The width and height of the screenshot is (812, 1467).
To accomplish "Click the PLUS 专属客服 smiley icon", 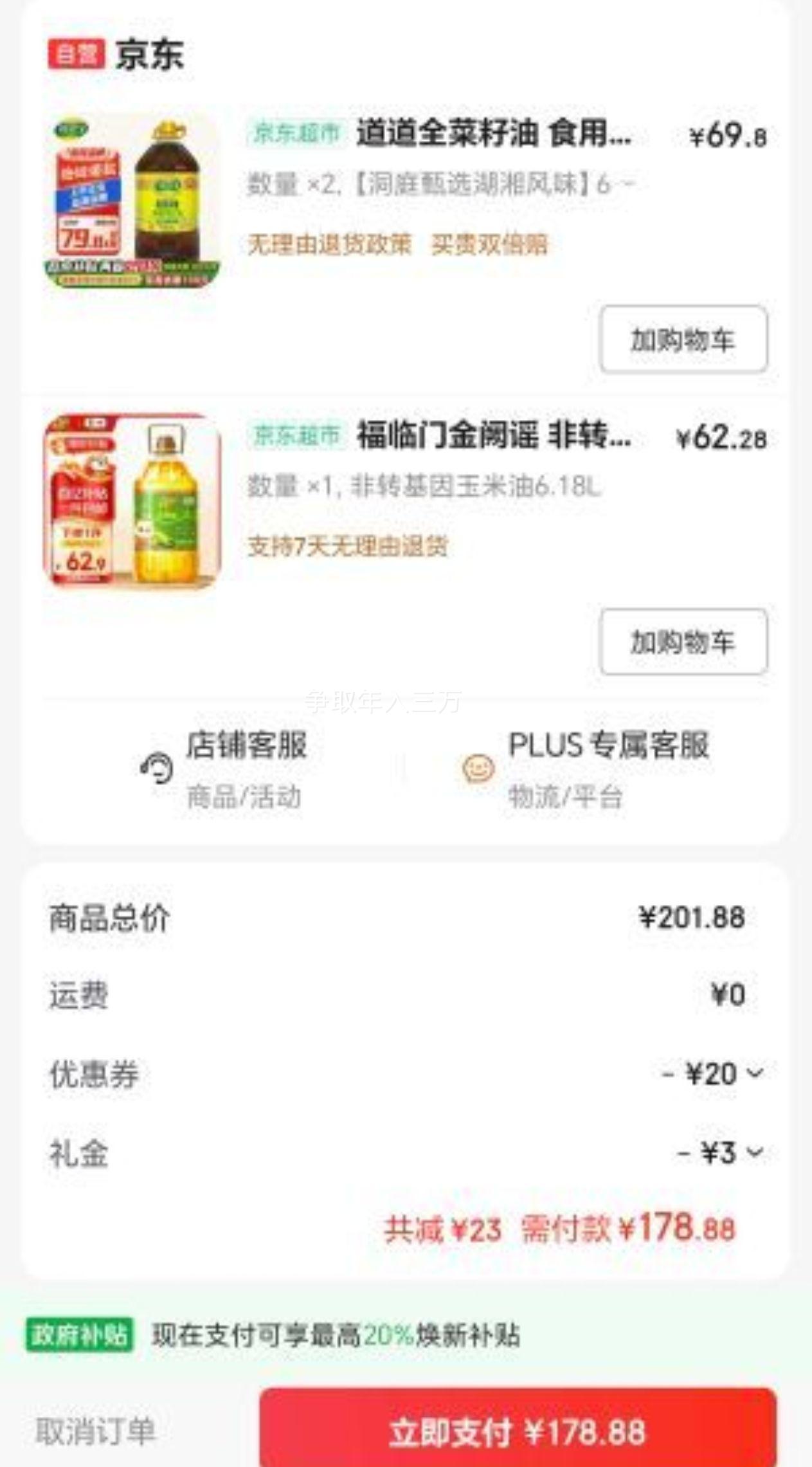I will pyautogui.click(x=477, y=769).
